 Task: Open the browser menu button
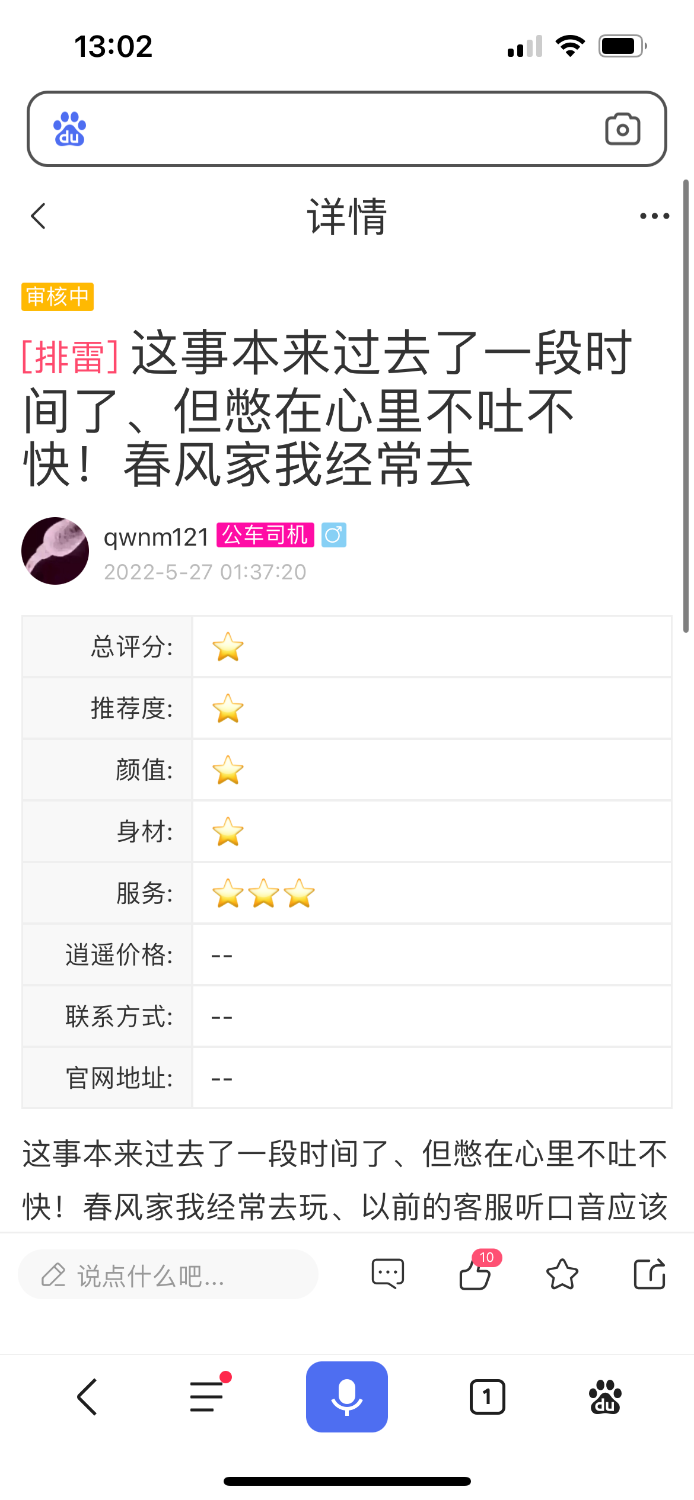209,1395
